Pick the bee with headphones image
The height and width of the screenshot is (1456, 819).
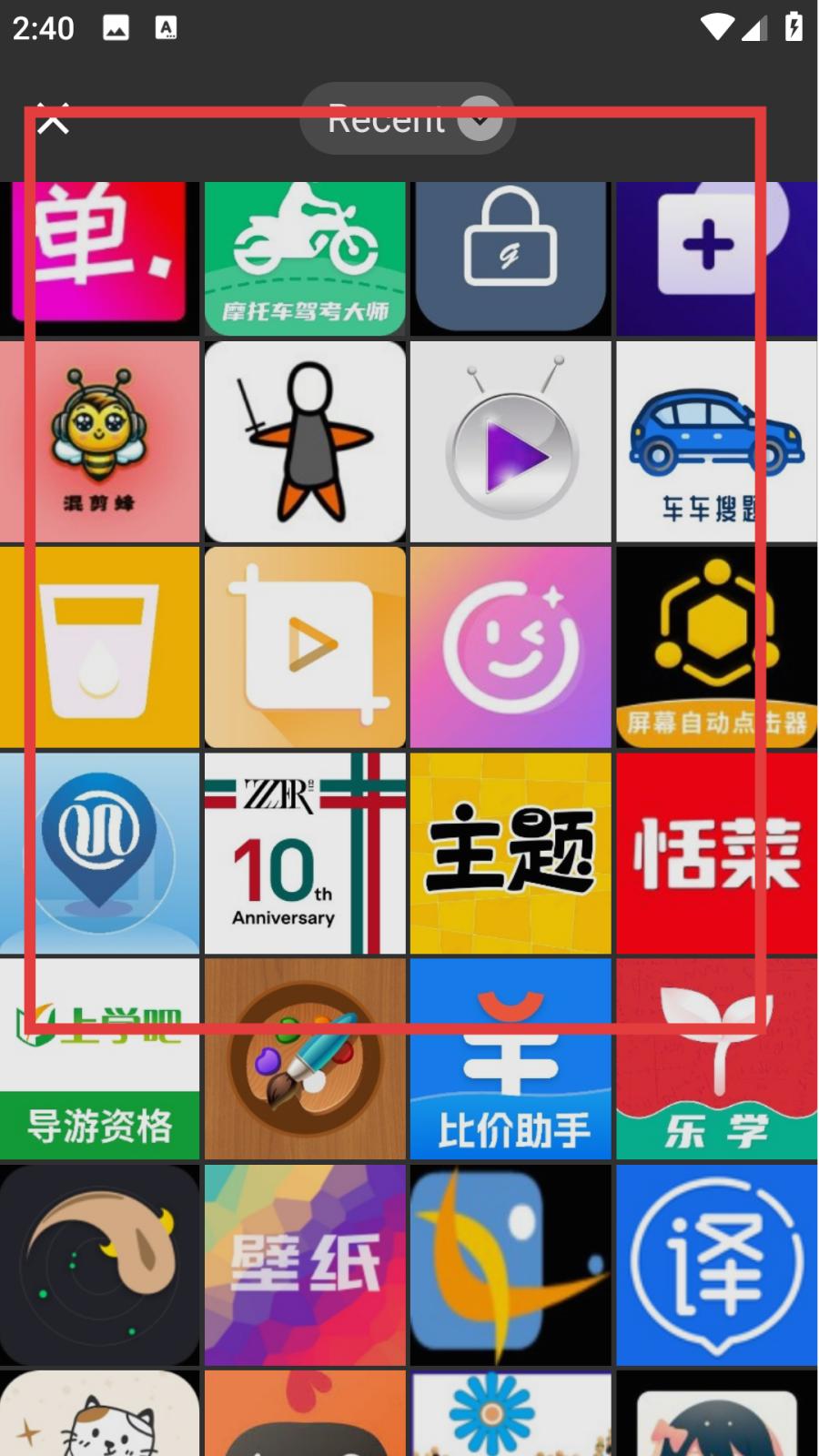click(99, 442)
